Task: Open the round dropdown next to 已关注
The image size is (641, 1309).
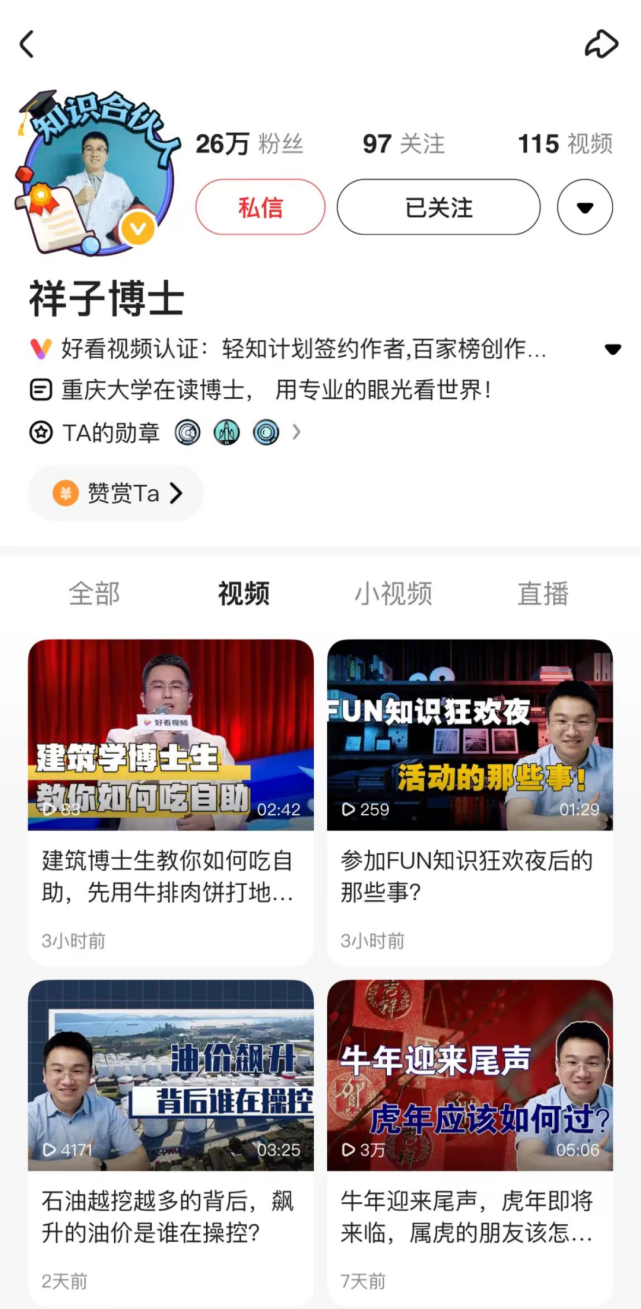Action: coord(585,207)
